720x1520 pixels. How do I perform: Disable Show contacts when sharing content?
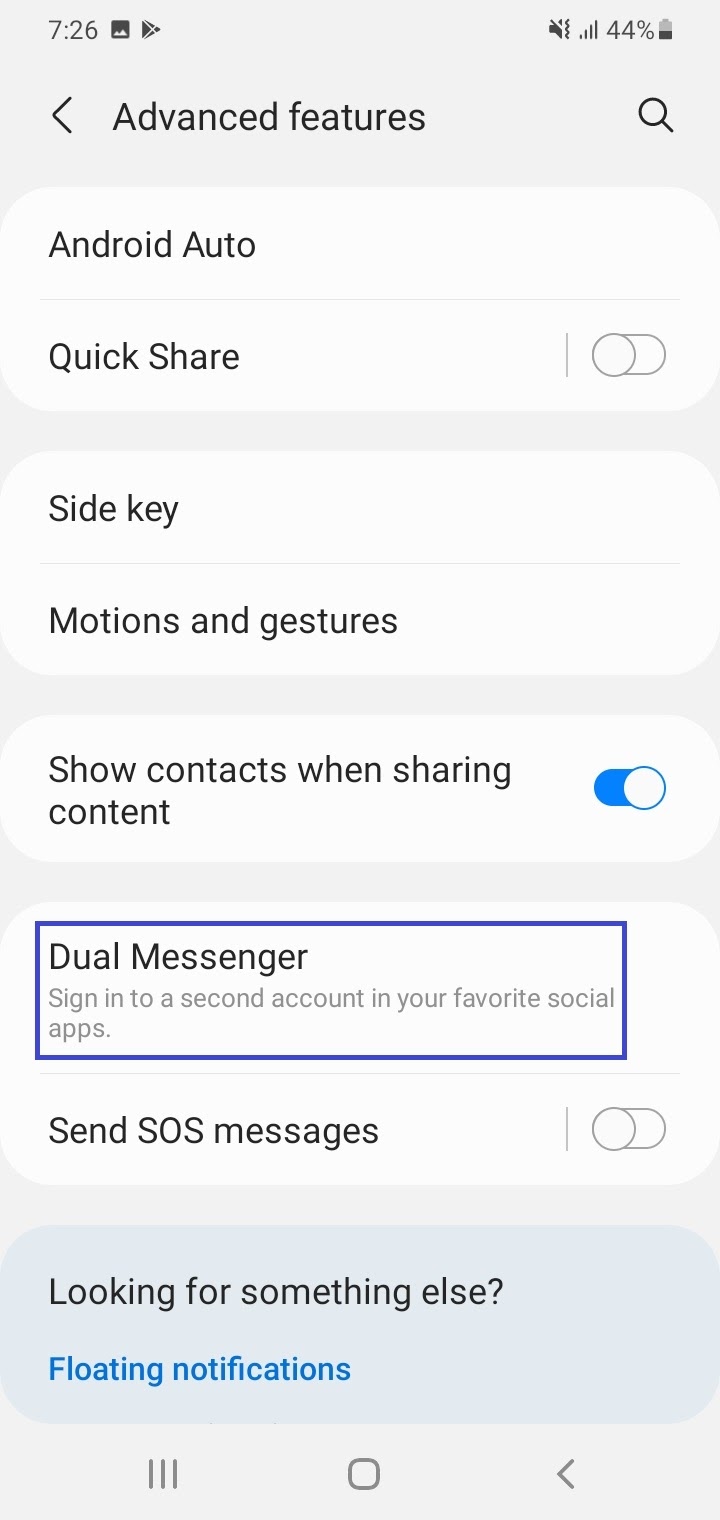[x=629, y=788]
